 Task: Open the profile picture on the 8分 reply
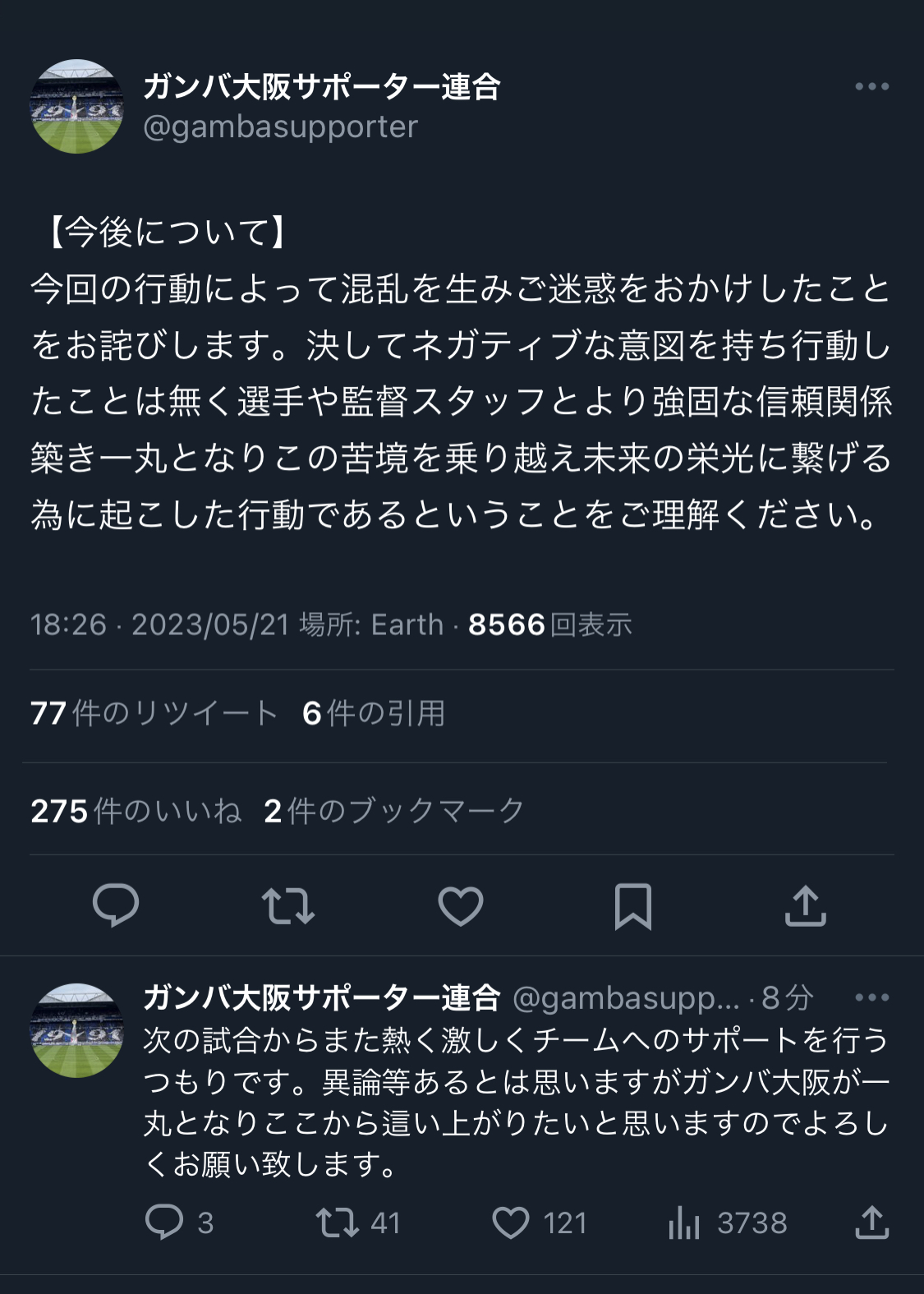tap(77, 1030)
